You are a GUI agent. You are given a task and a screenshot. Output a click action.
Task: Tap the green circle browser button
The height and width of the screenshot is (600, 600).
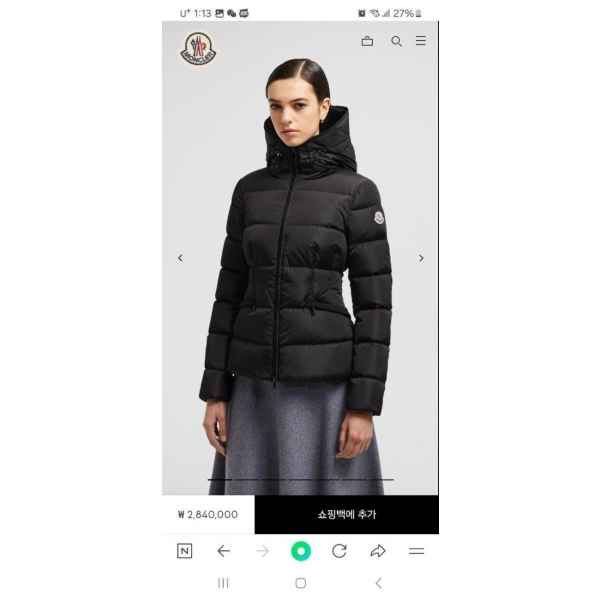(300, 551)
